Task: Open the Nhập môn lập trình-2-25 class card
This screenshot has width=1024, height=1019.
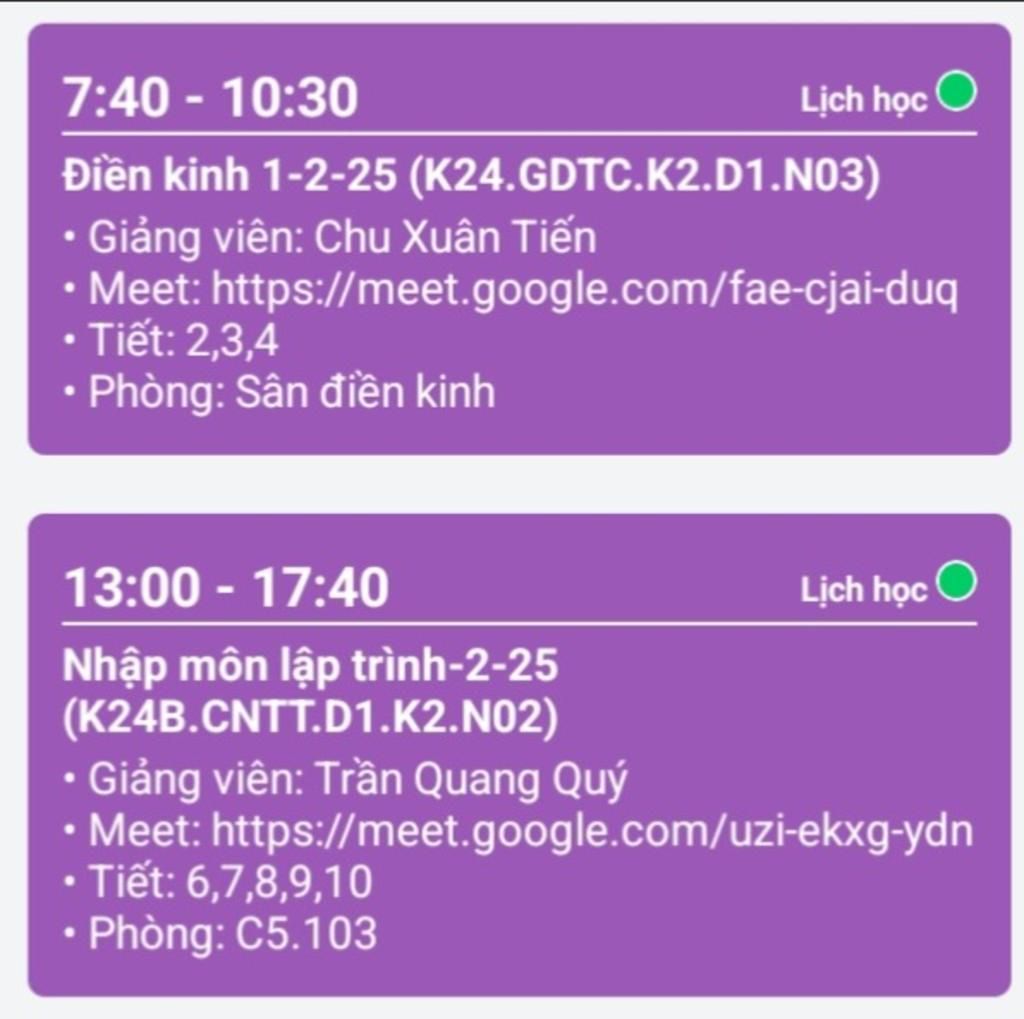Action: point(310,666)
